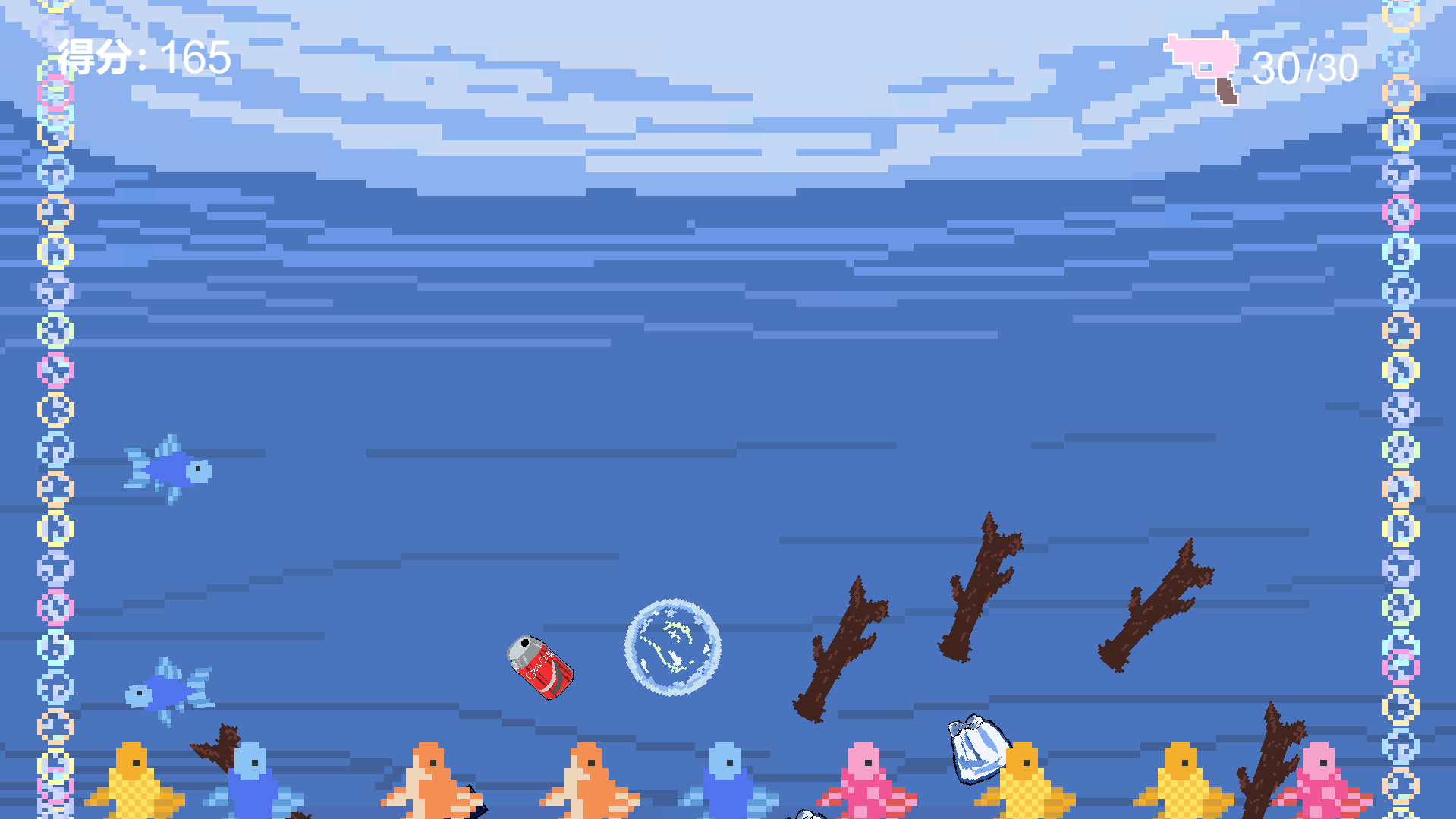The height and width of the screenshot is (819, 1456).
Task: Shoot the white plastic bag
Action: [977, 748]
